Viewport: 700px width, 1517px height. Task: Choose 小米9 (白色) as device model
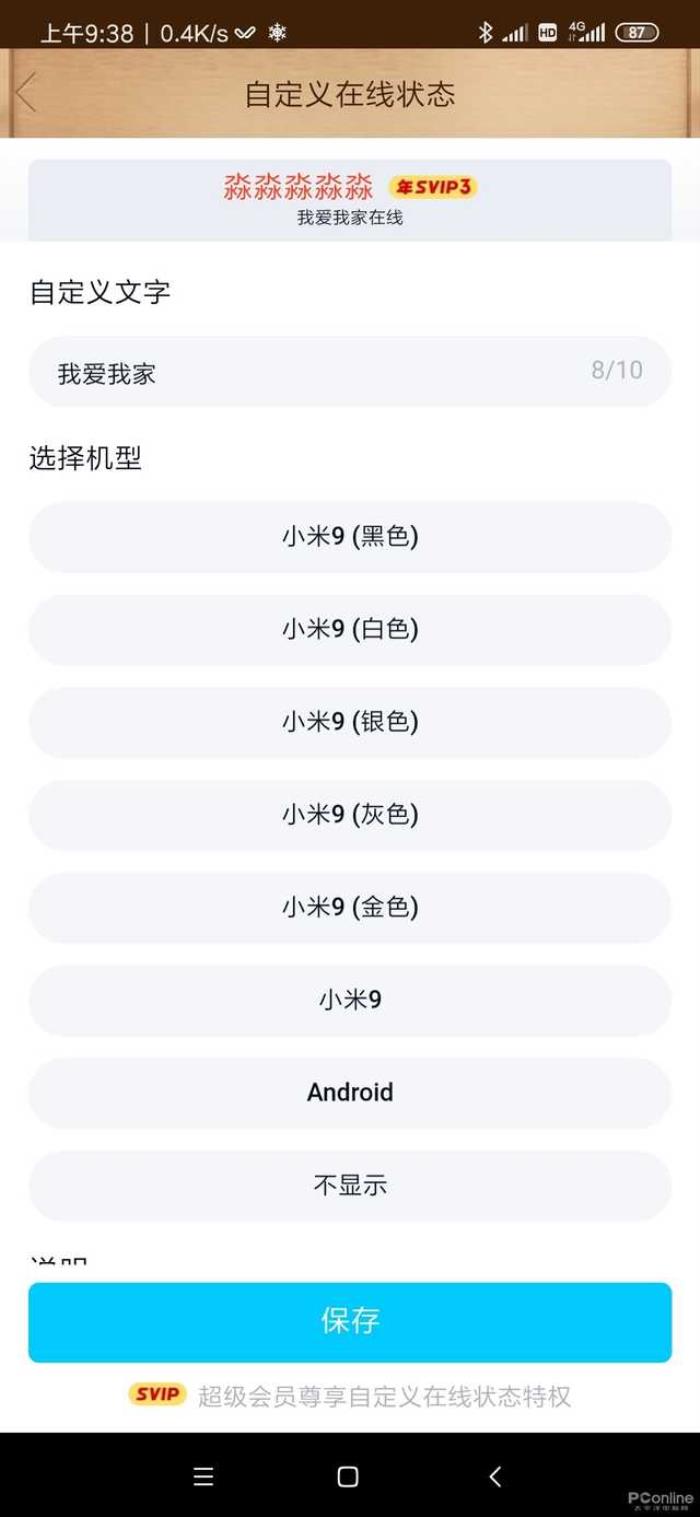click(x=349, y=630)
